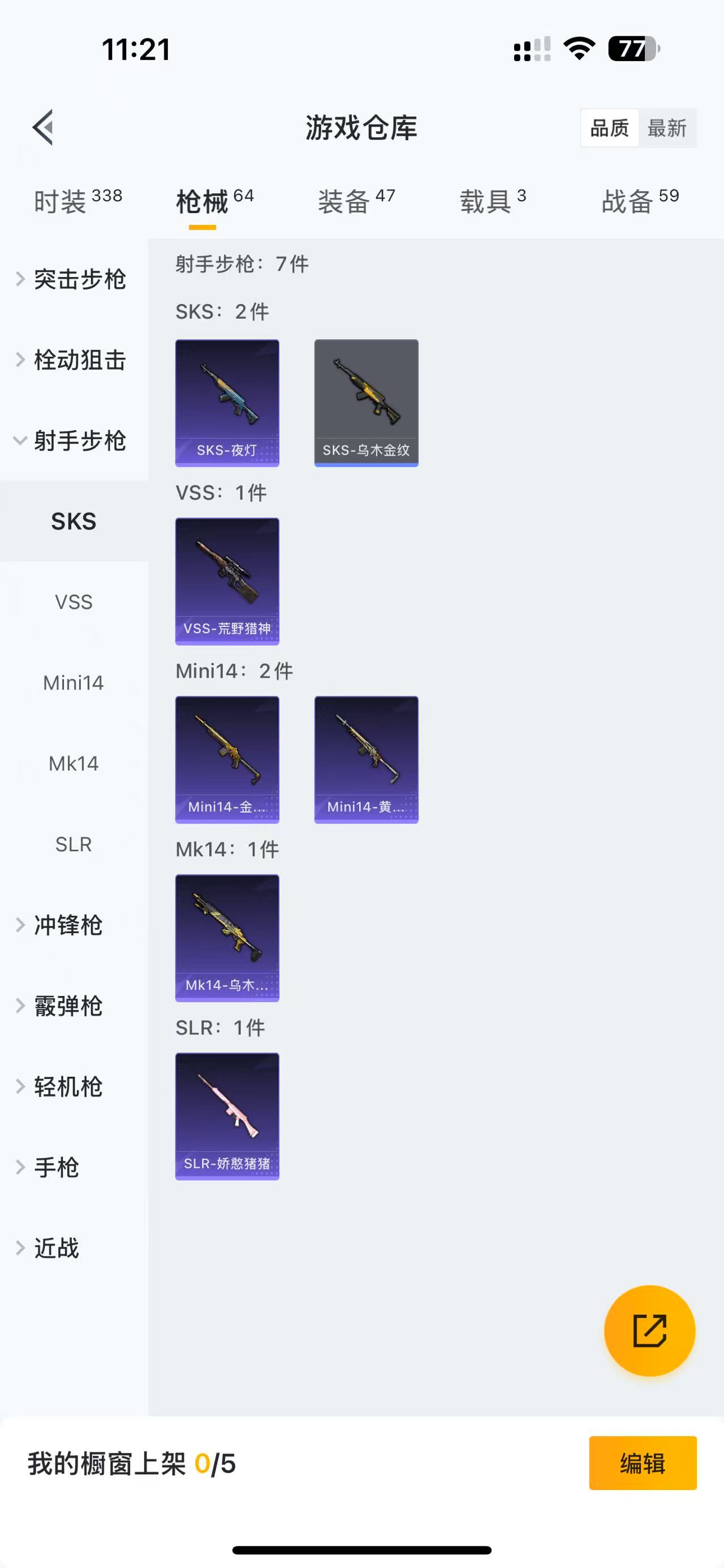This screenshot has height=1568, width=724.
Task: Expand the 轻机枪 category
Action: pos(67,1086)
